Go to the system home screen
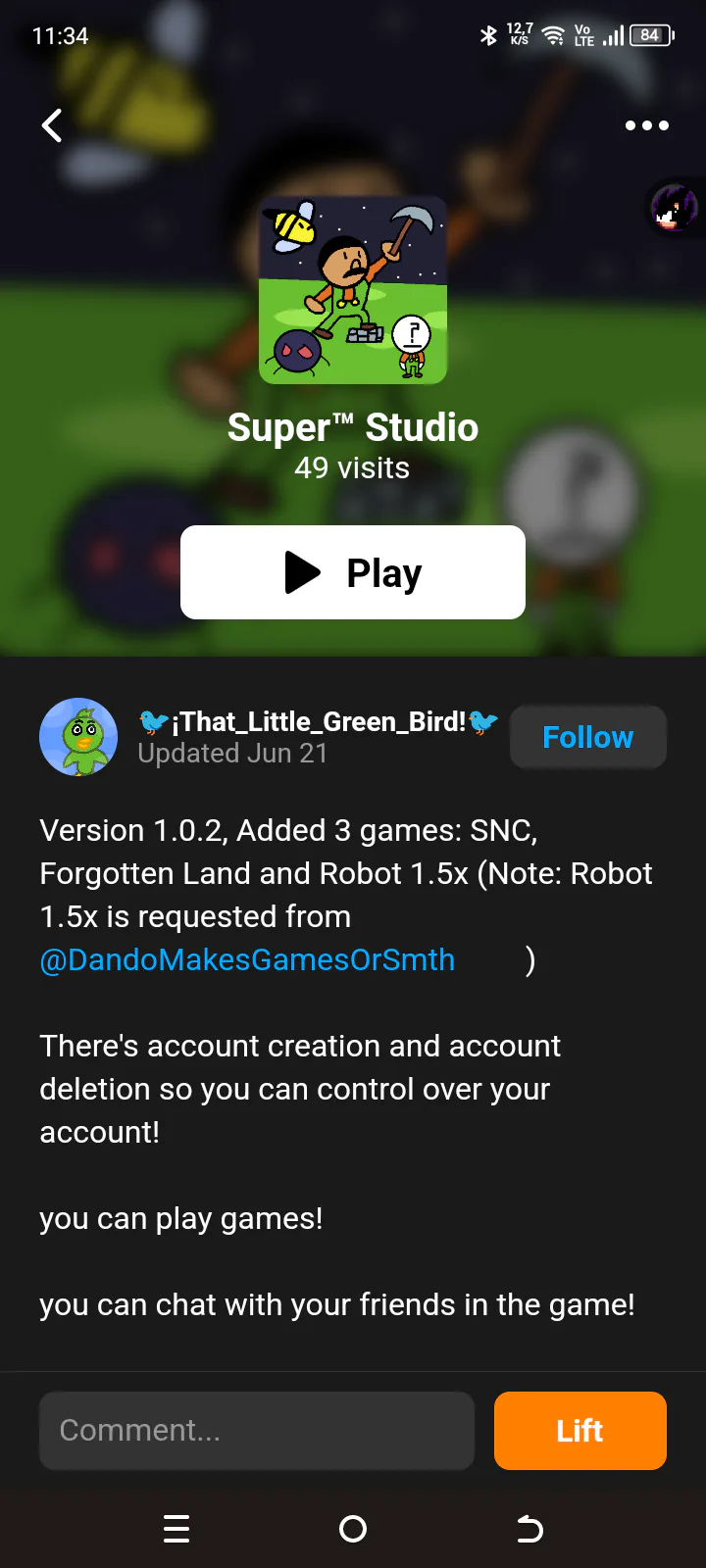The image size is (706, 1568). [x=353, y=1529]
